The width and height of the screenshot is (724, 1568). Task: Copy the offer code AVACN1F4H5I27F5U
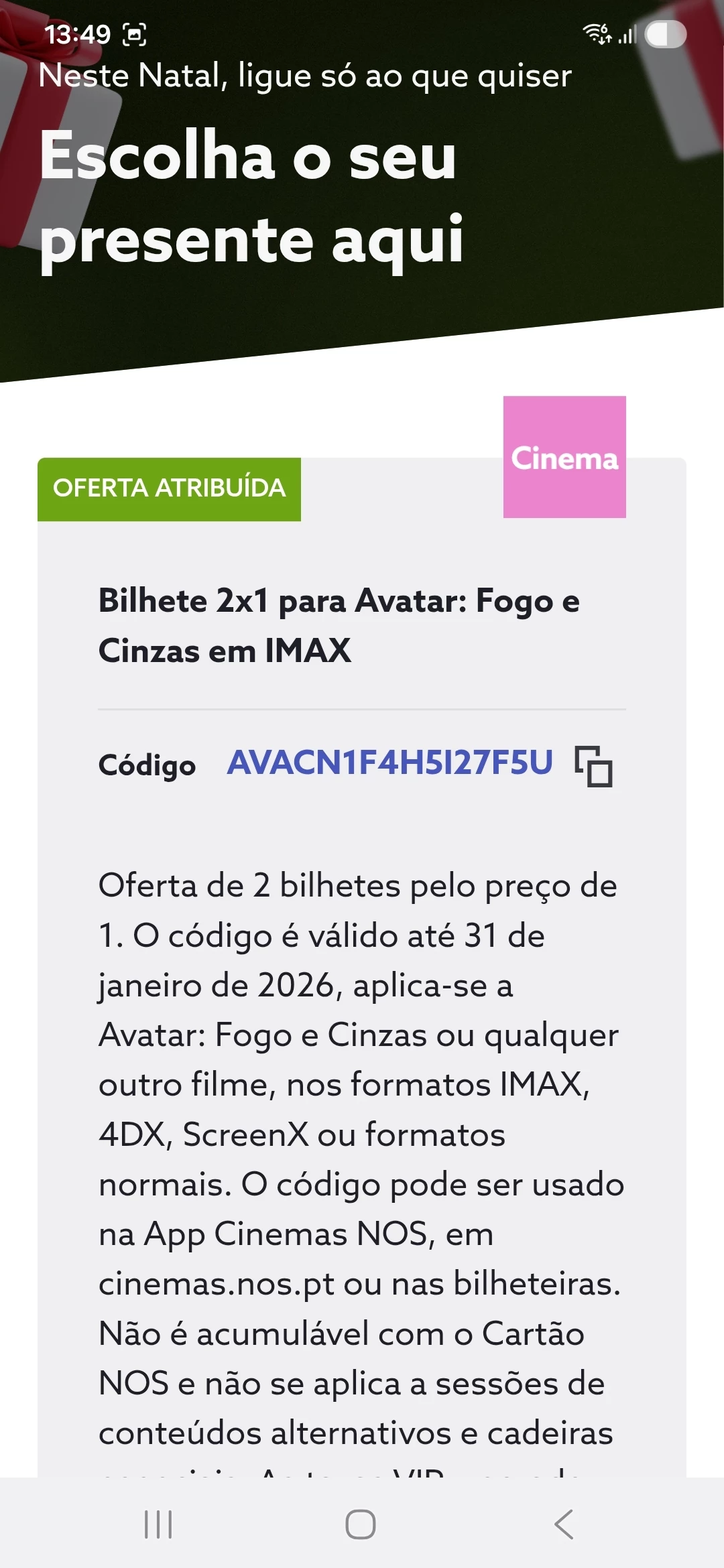[x=593, y=766]
